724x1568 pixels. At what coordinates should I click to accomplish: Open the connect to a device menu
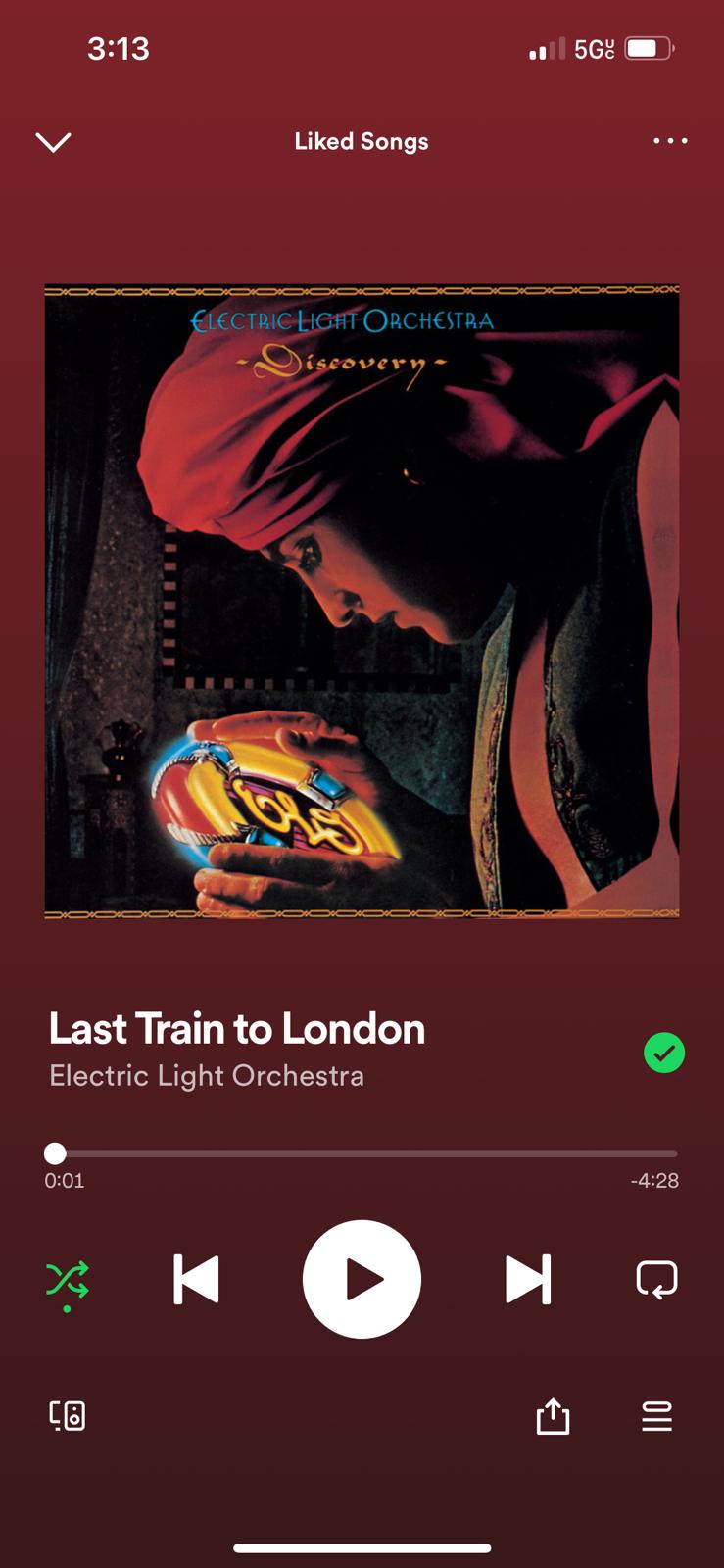(68, 1416)
